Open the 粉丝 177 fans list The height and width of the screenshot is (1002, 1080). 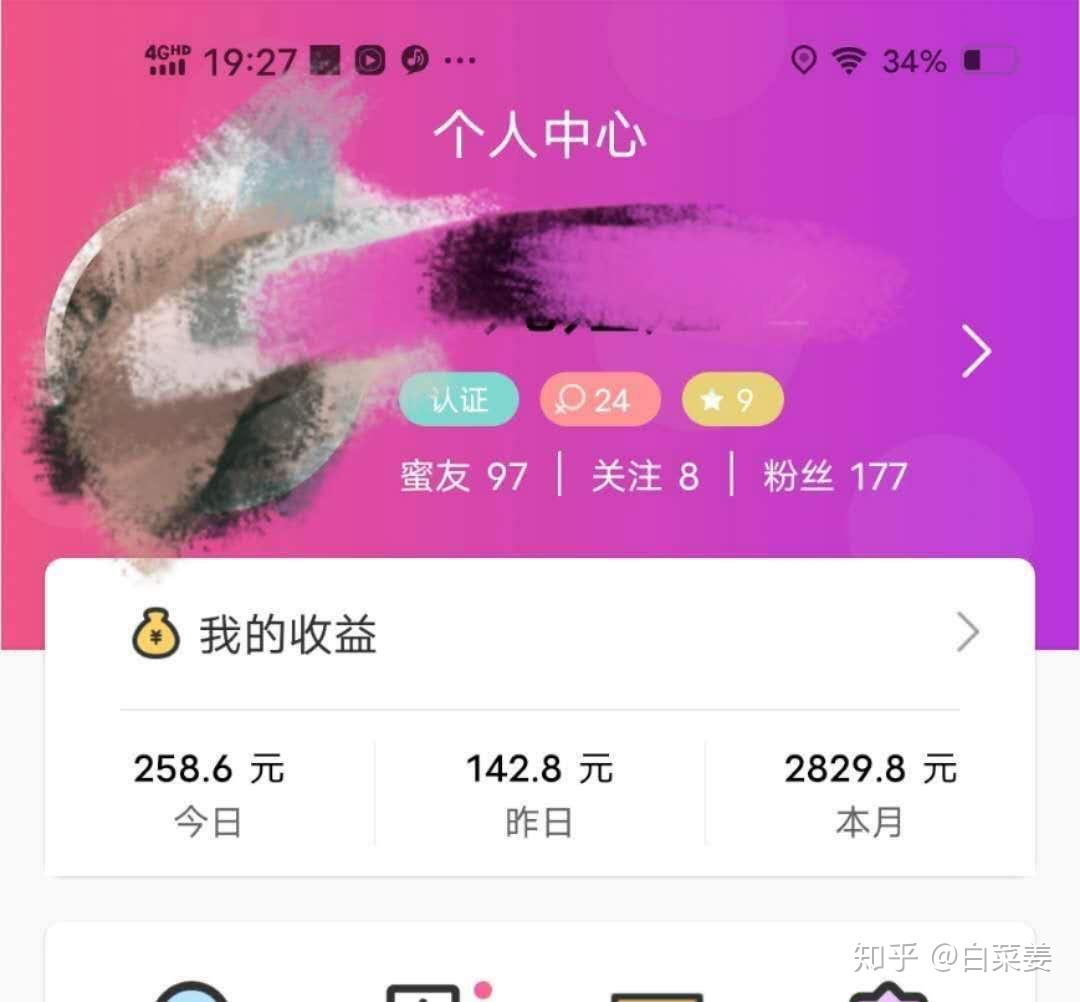[834, 476]
